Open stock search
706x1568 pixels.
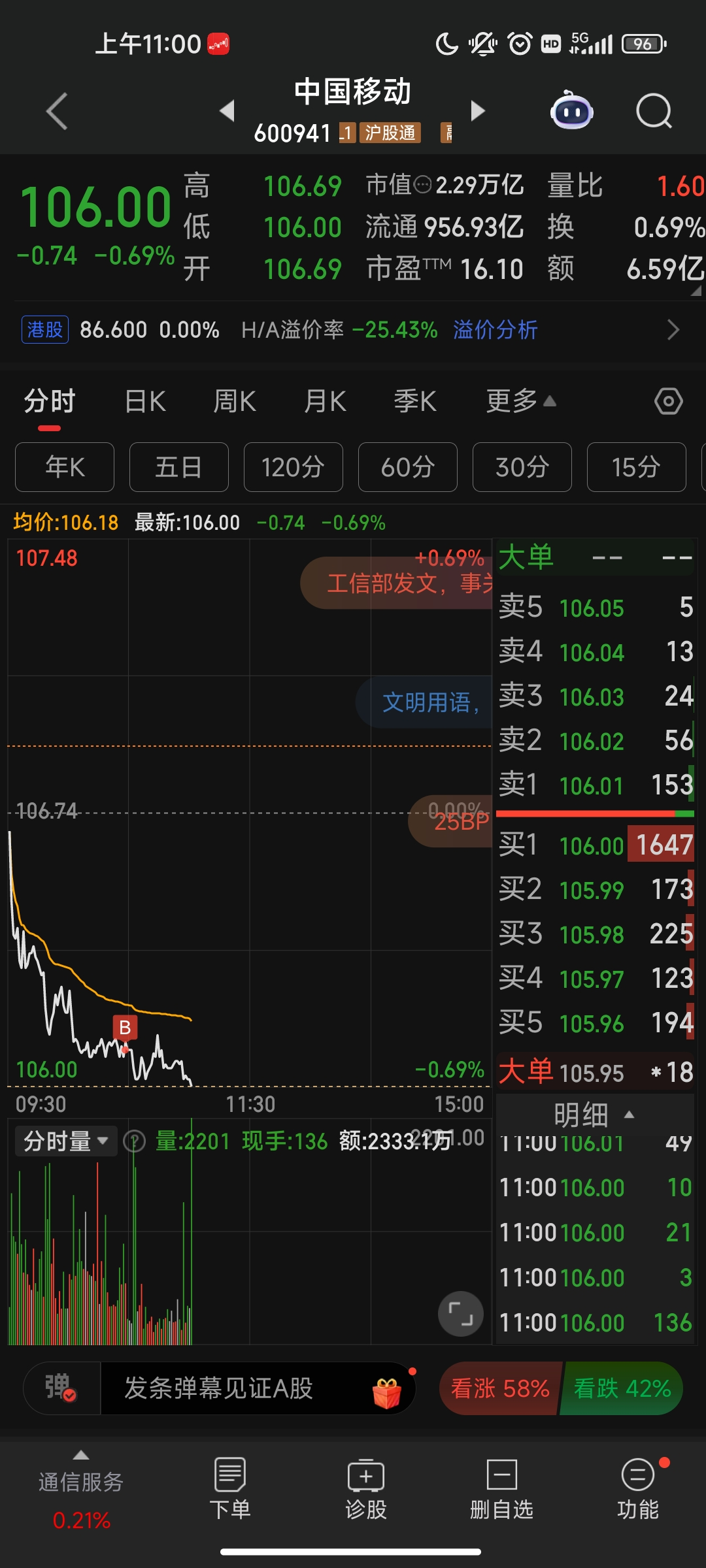coord(654,111)
